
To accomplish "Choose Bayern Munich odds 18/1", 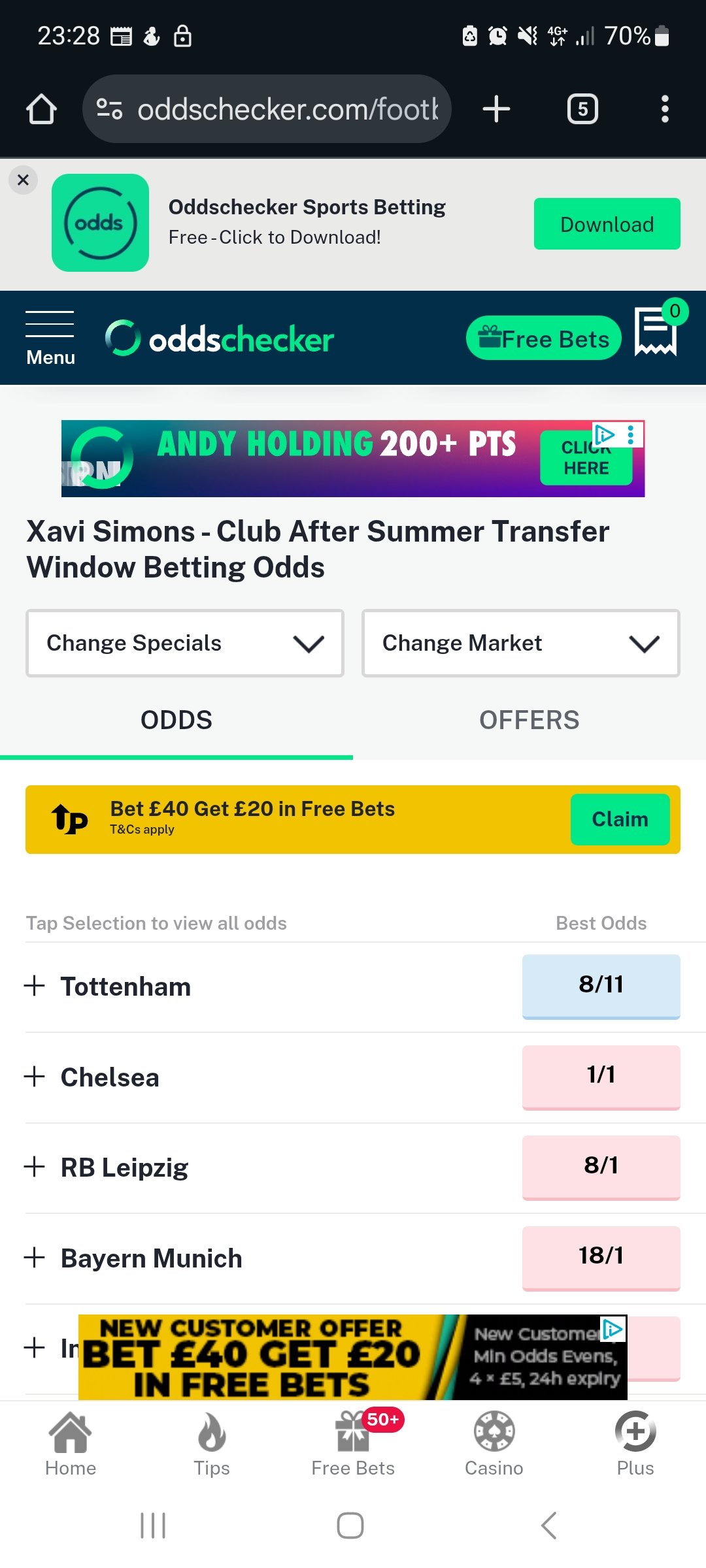I will pyautogui.click(x=601, y=1258).
